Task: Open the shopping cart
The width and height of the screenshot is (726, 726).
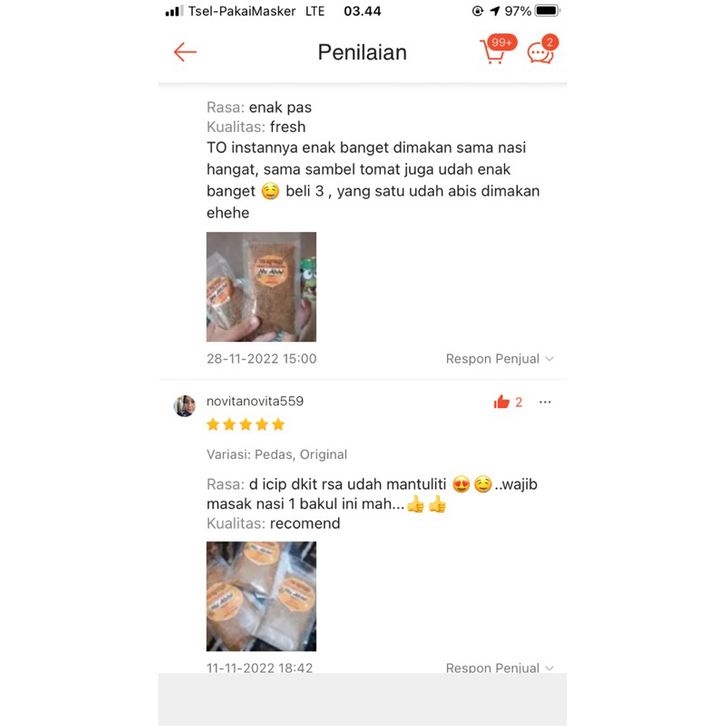Action: coord(495,51)
